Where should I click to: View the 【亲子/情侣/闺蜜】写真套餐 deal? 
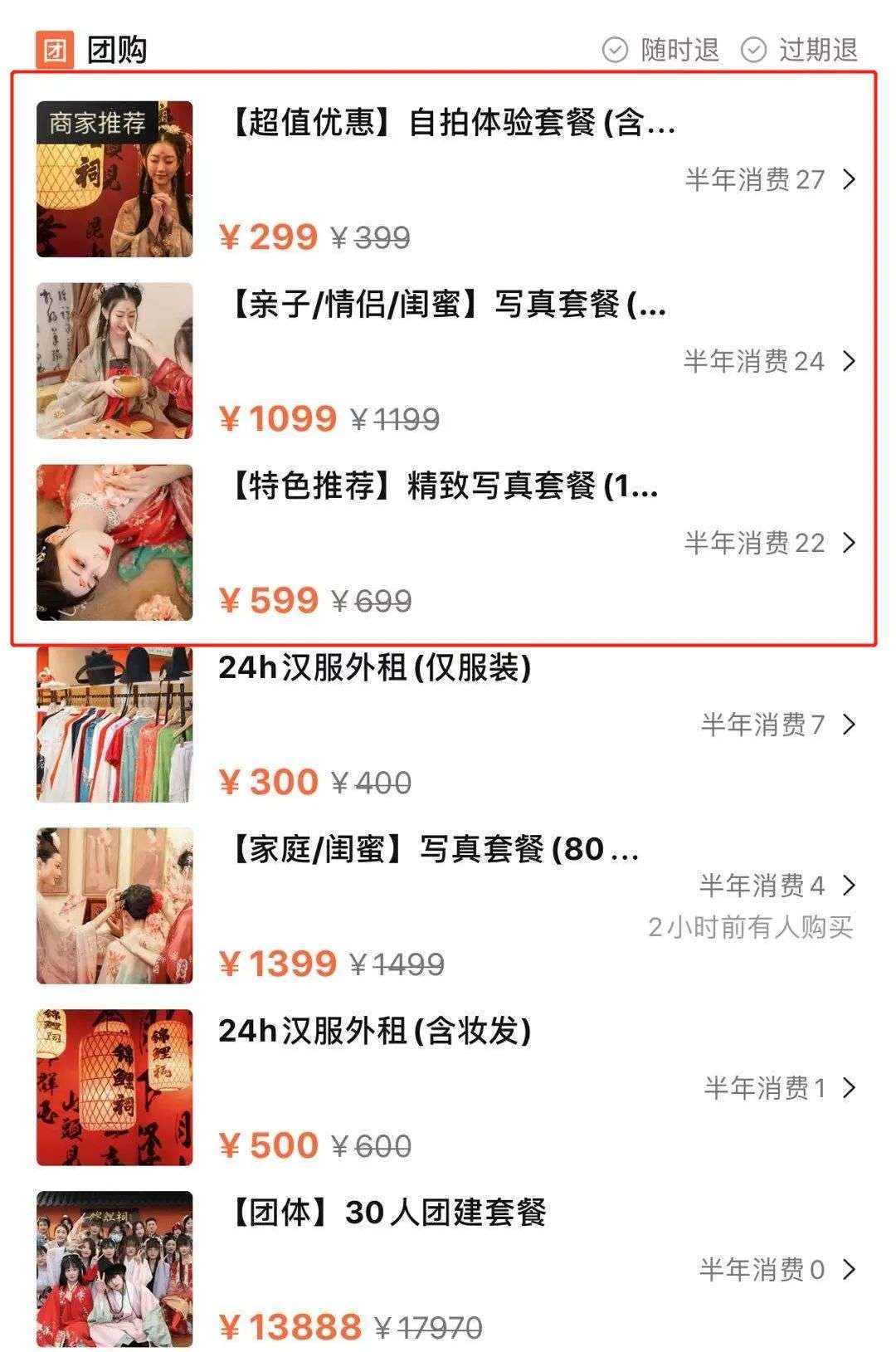click(446, 305)
